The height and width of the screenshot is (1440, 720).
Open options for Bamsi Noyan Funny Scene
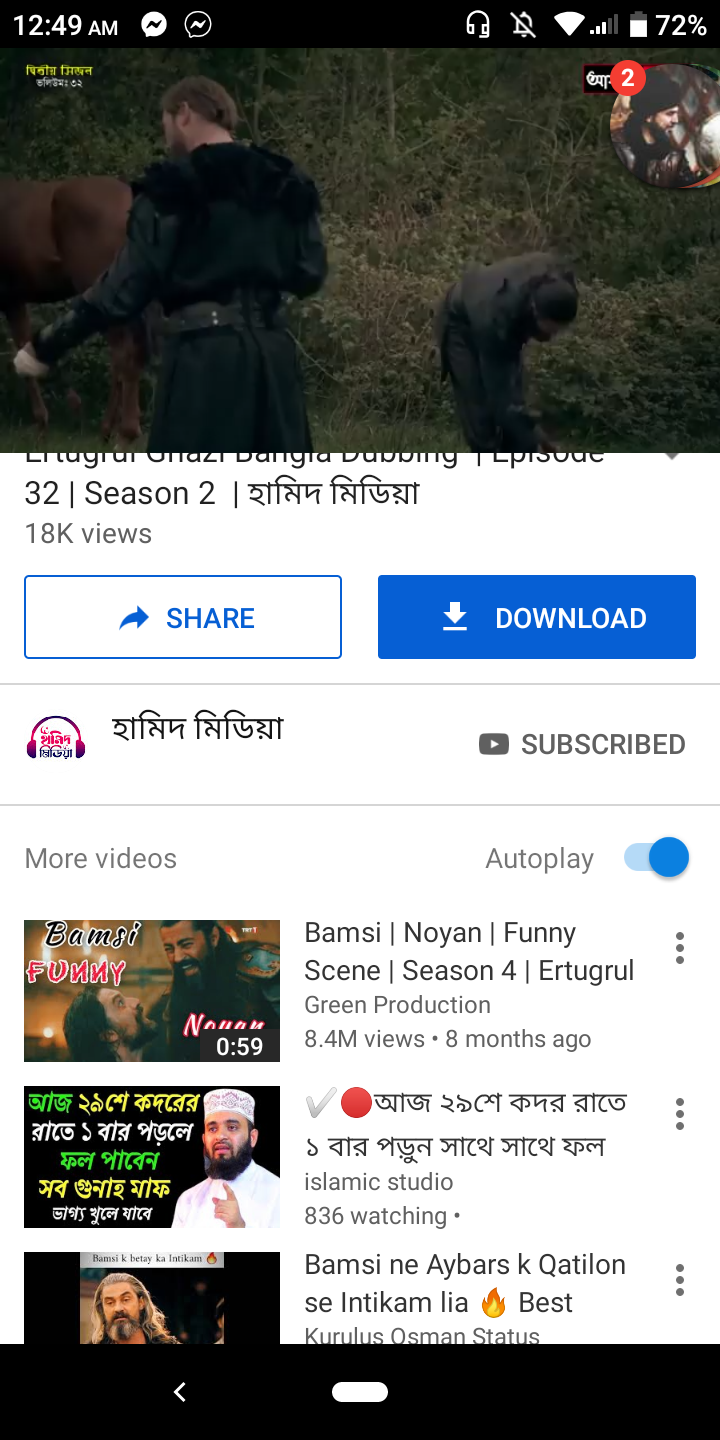pos(679,948)
